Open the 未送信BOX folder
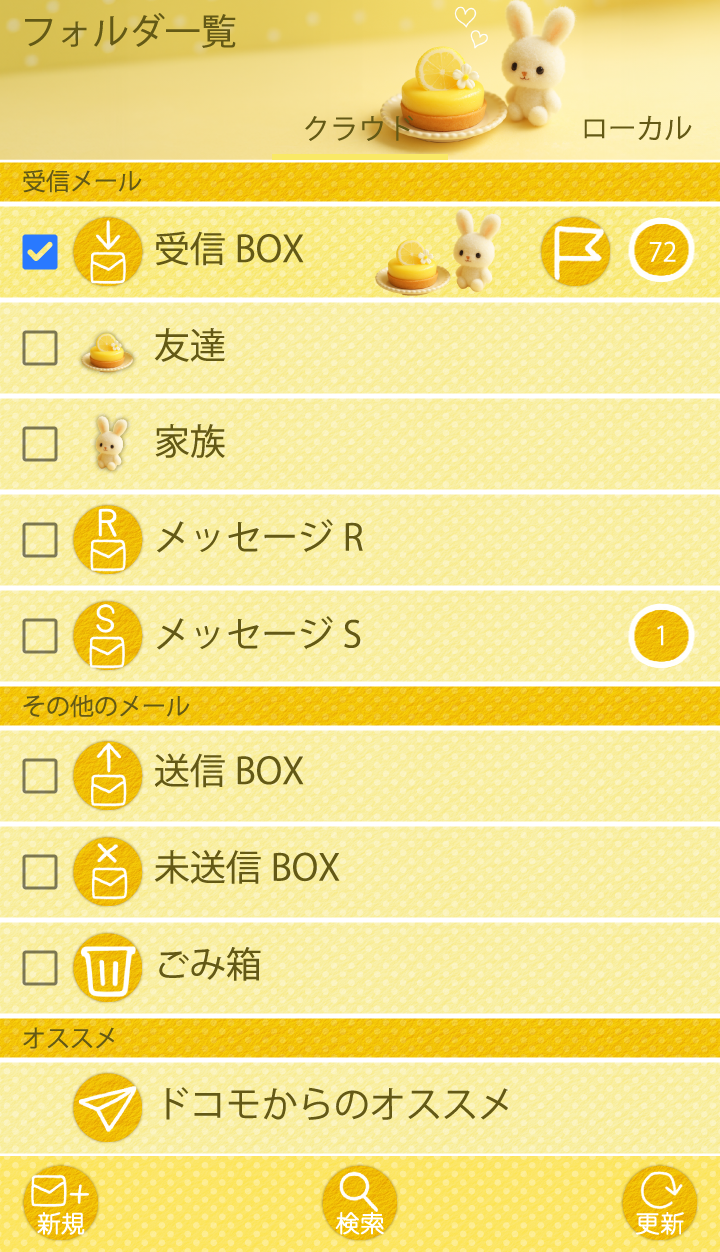The height and width of the screenshot is (1252, 720). (246, 868)
